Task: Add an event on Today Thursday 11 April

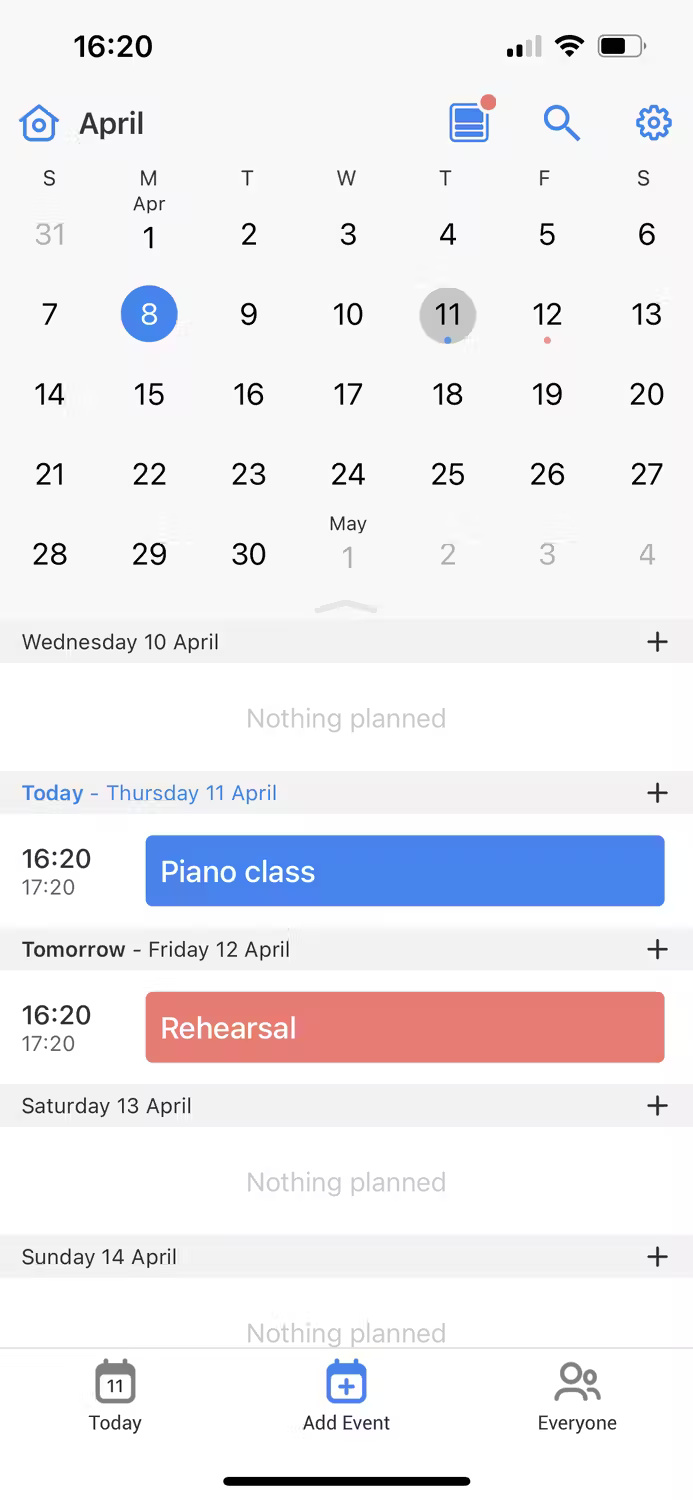Action: coord(657,793)
